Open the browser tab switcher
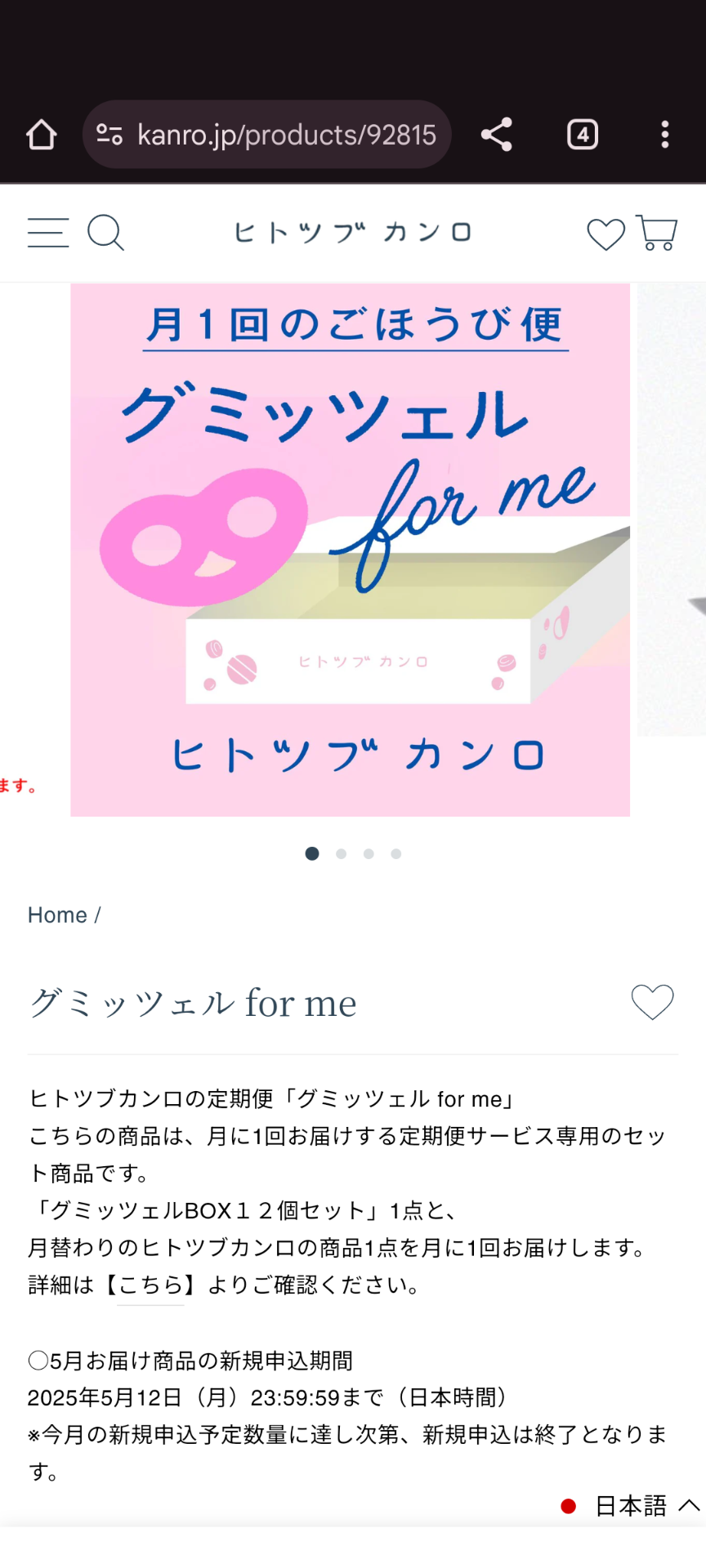 point(582,134)
